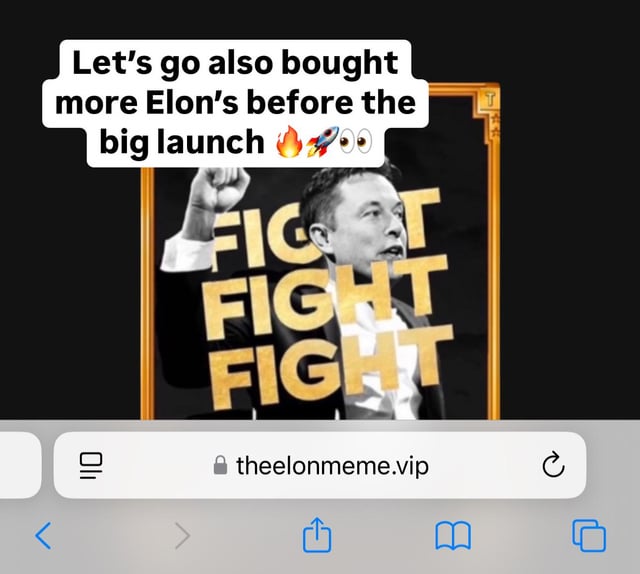This screenshot has width=640, height=574.
Task: Open the share sheet
Action: [x=316, y=536]
